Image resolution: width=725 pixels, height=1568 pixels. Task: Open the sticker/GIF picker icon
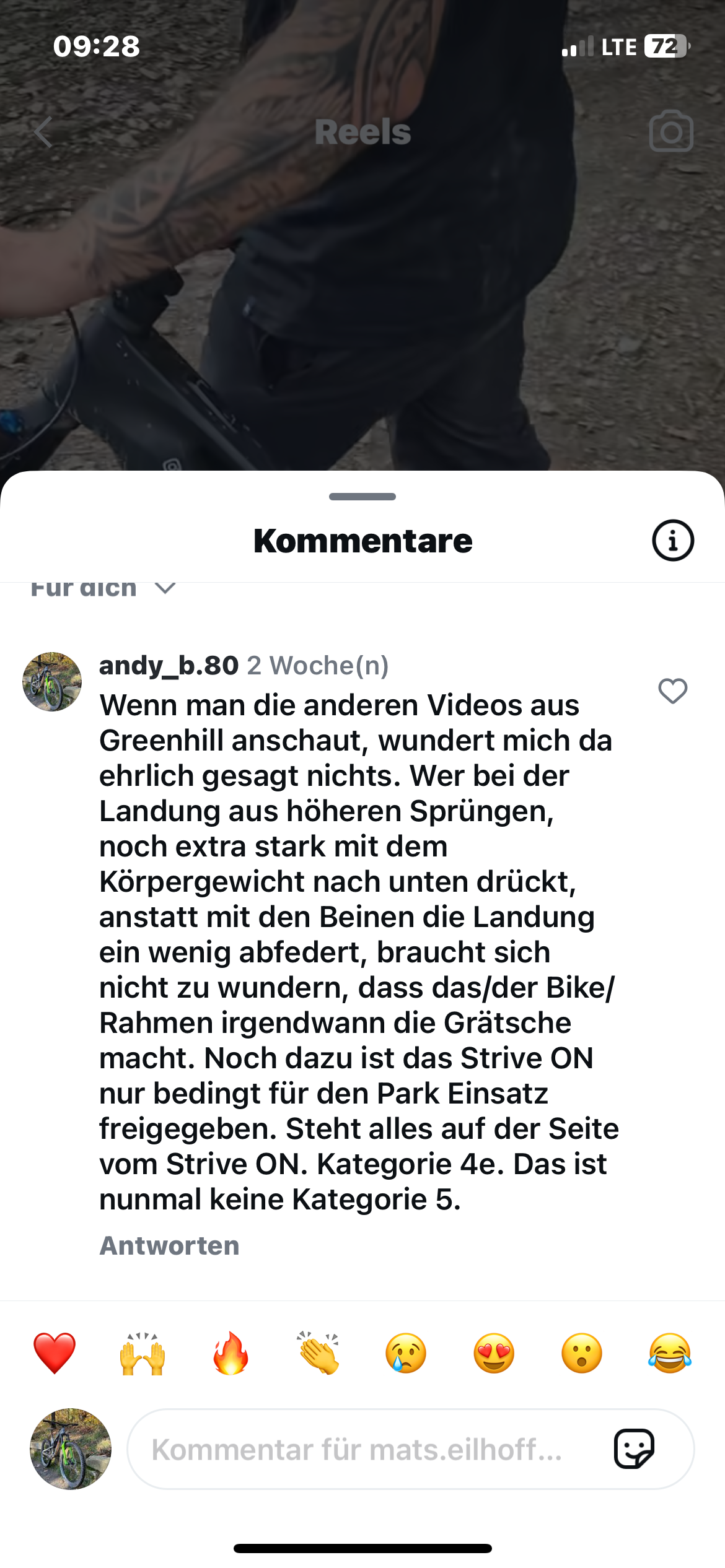(x=634, y=1449)
